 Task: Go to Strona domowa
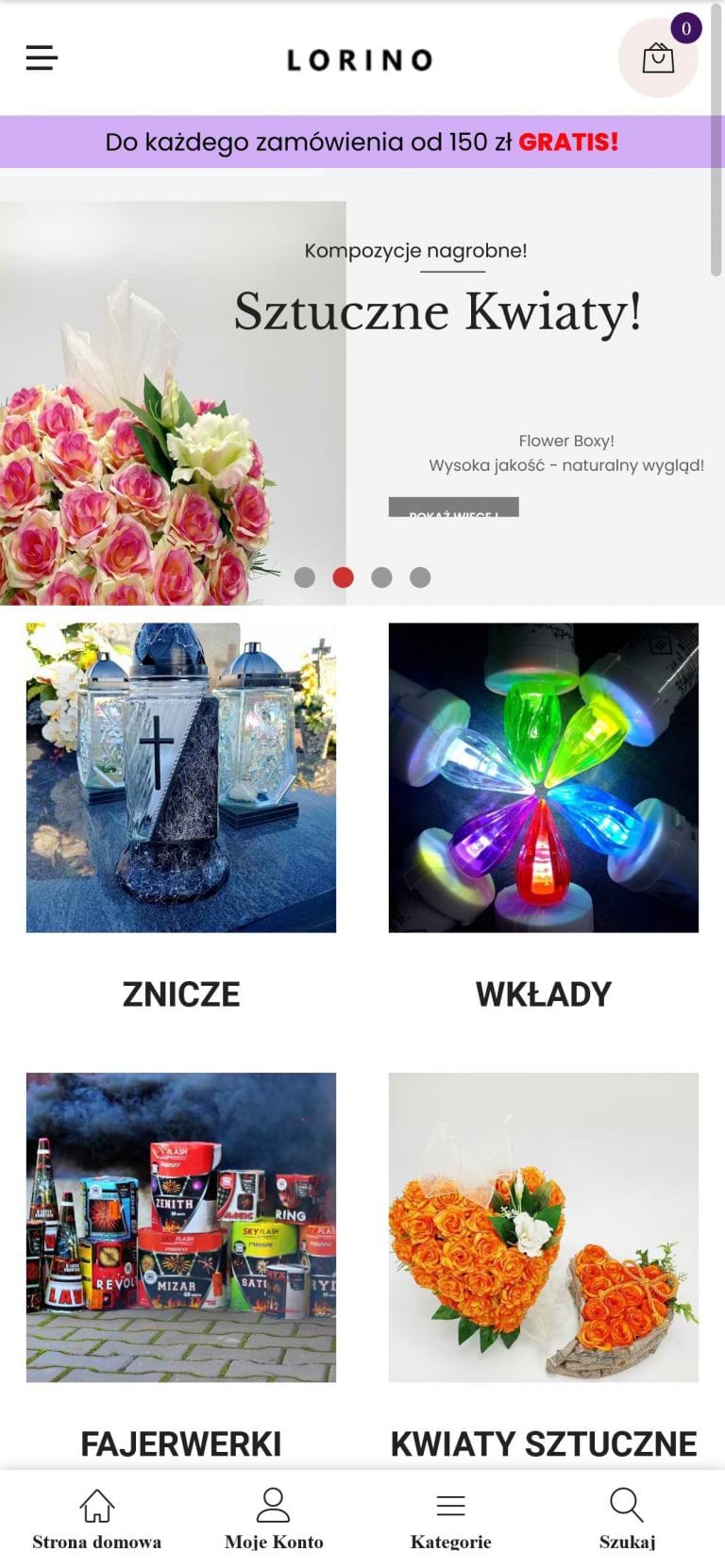pos(96,1518)
